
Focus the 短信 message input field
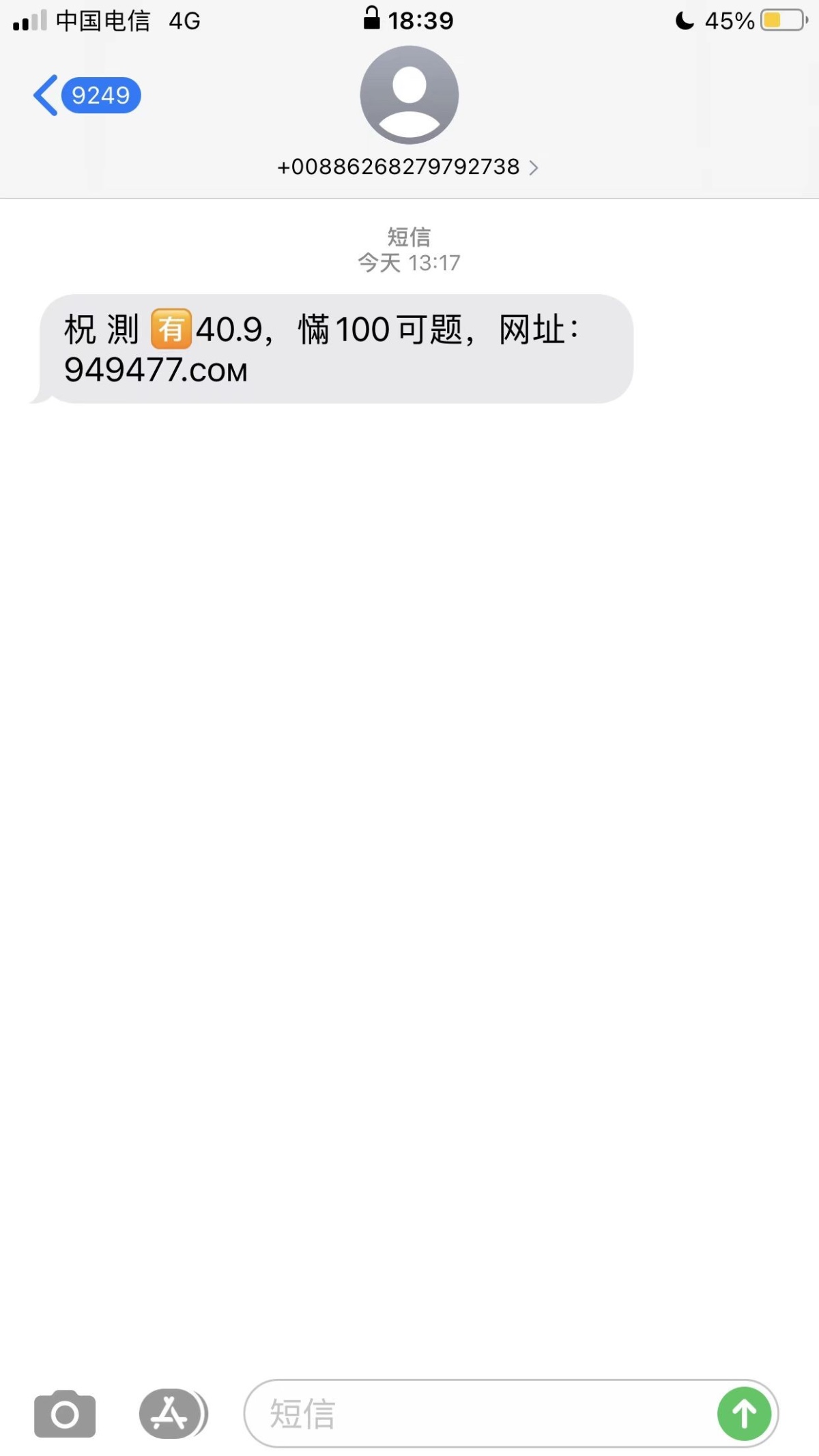point(478,1414)
